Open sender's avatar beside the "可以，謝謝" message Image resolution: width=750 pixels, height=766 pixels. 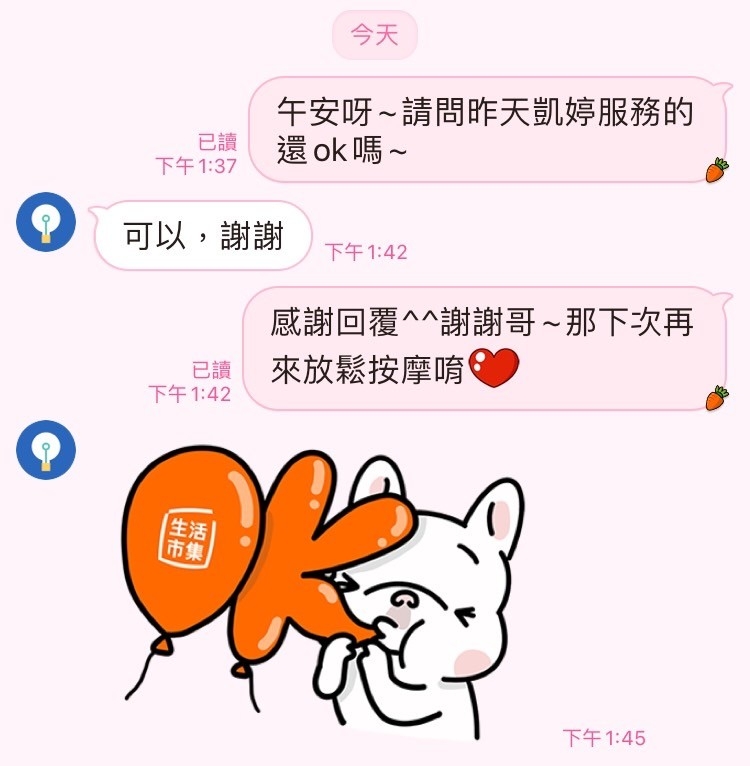(x=46, y=222)
